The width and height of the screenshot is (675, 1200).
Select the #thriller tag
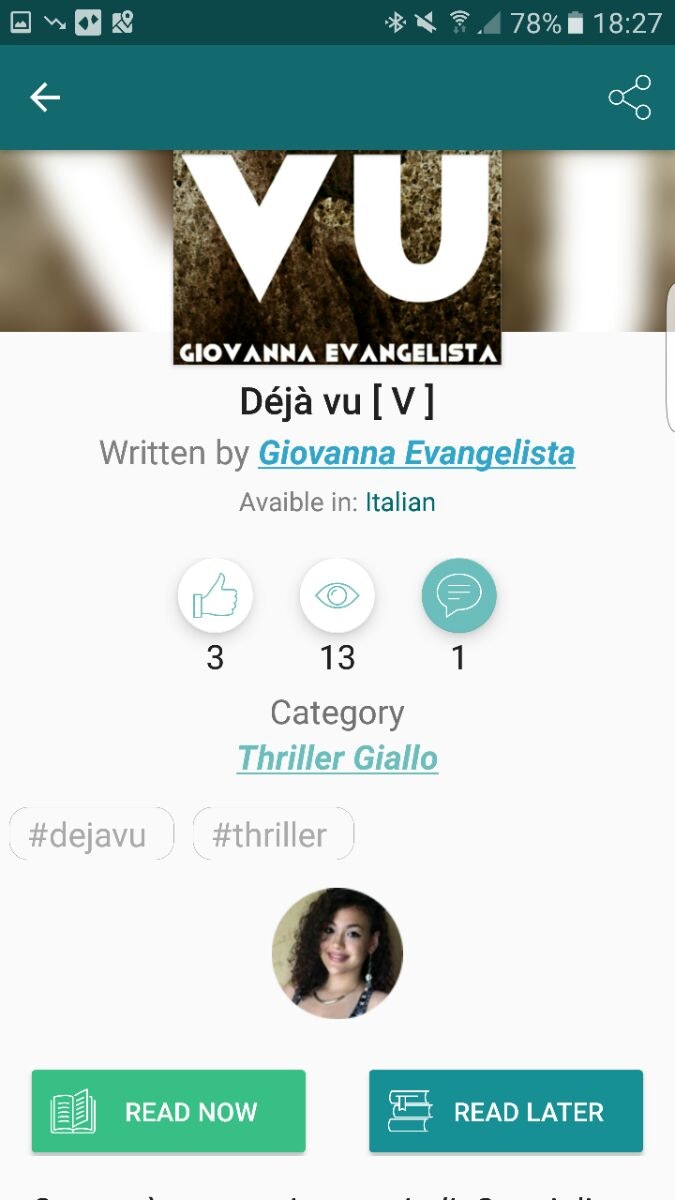click(273, 834)
